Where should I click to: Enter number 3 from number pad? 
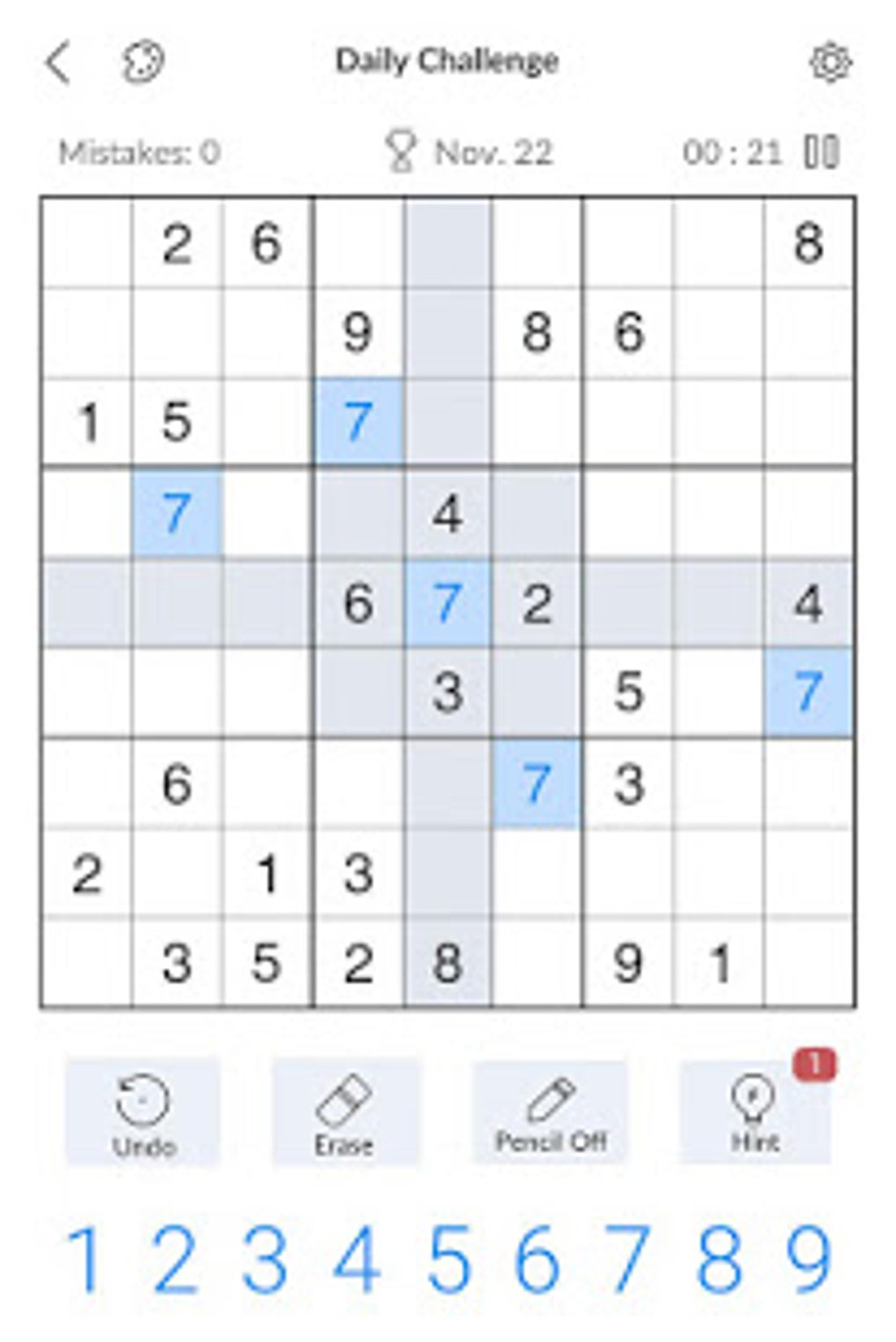pyautogui.click(x=265, y=1260)
